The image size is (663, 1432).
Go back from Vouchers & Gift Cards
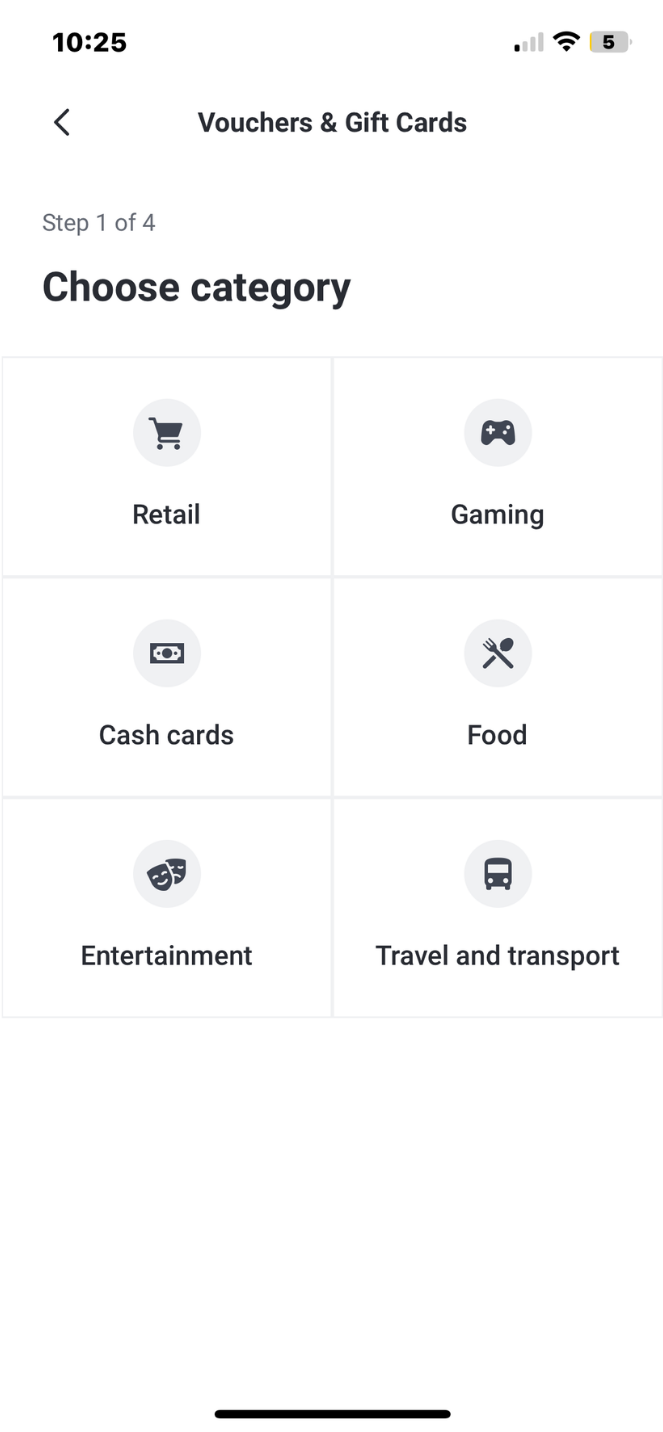(x=62, y=123)
